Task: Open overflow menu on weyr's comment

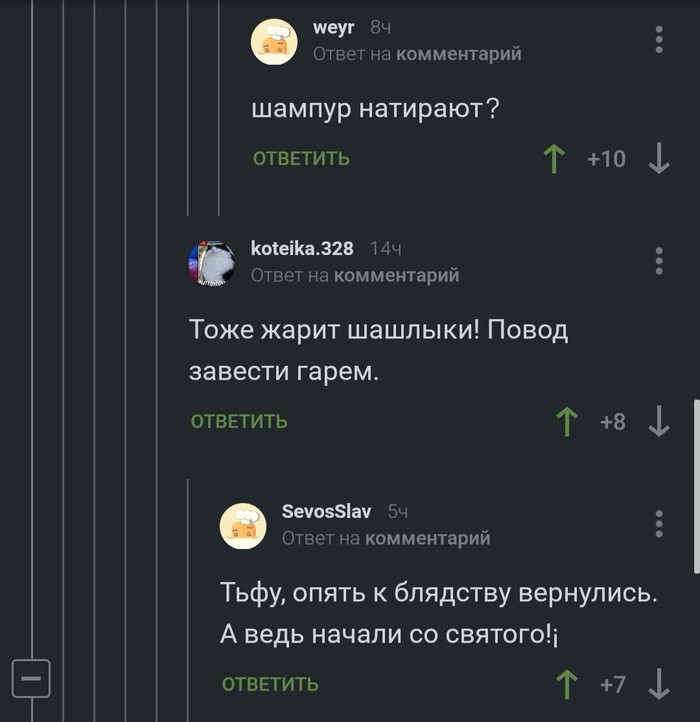Action: 659,39
